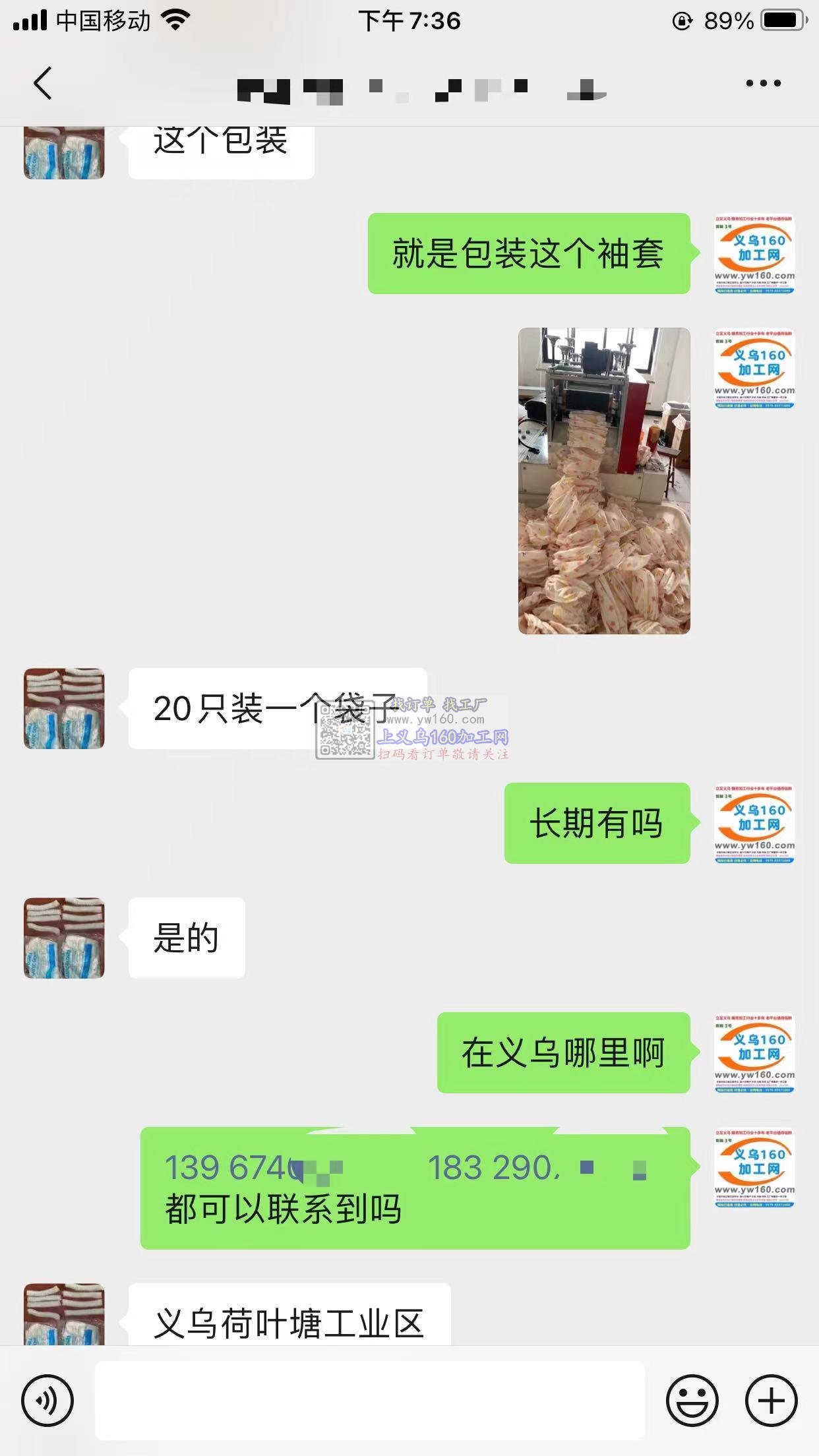
Task: Go back to the chat list
Action: 43,84
